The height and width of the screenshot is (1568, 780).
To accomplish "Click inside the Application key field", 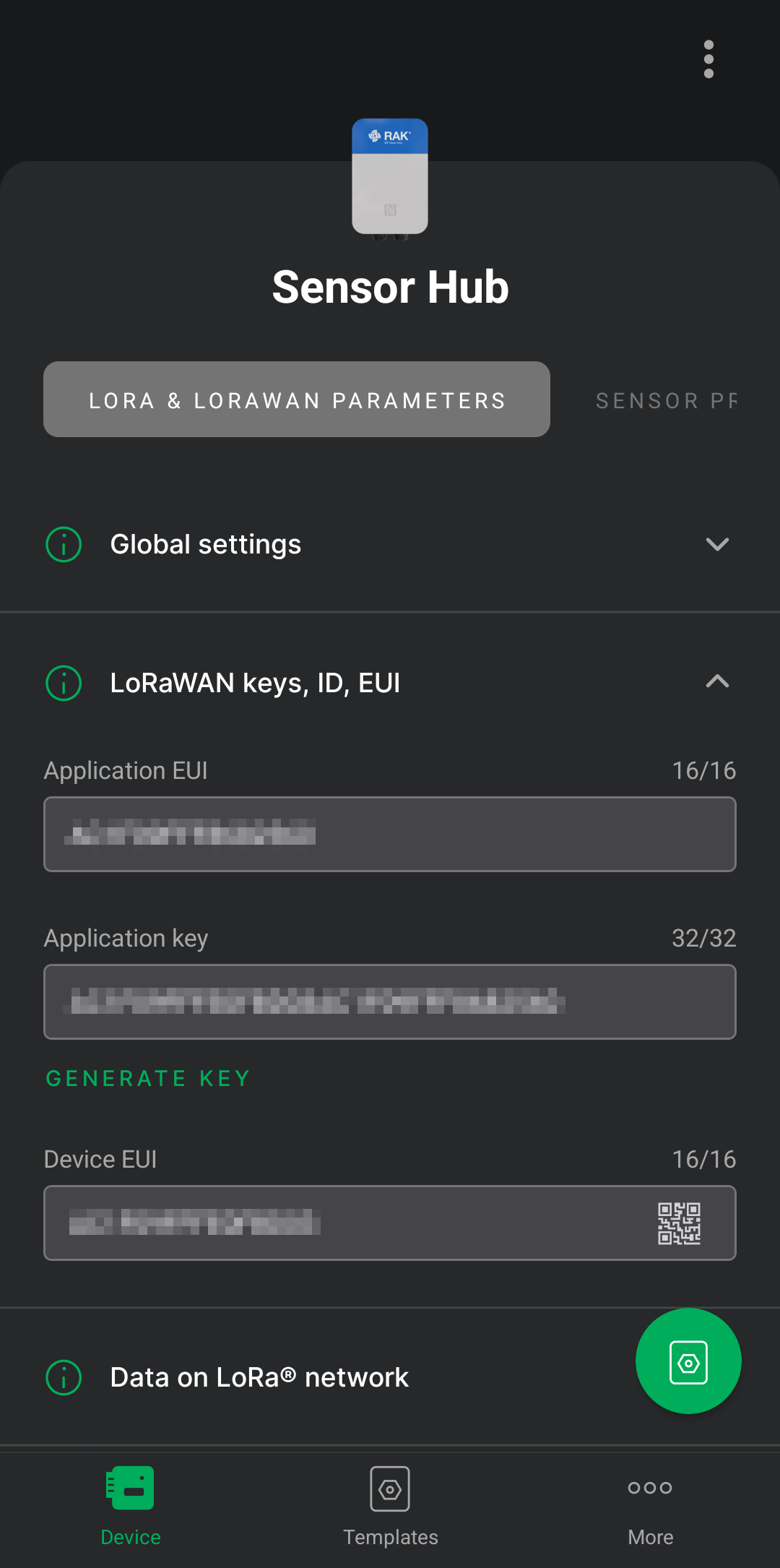I will pos(390,1002).
